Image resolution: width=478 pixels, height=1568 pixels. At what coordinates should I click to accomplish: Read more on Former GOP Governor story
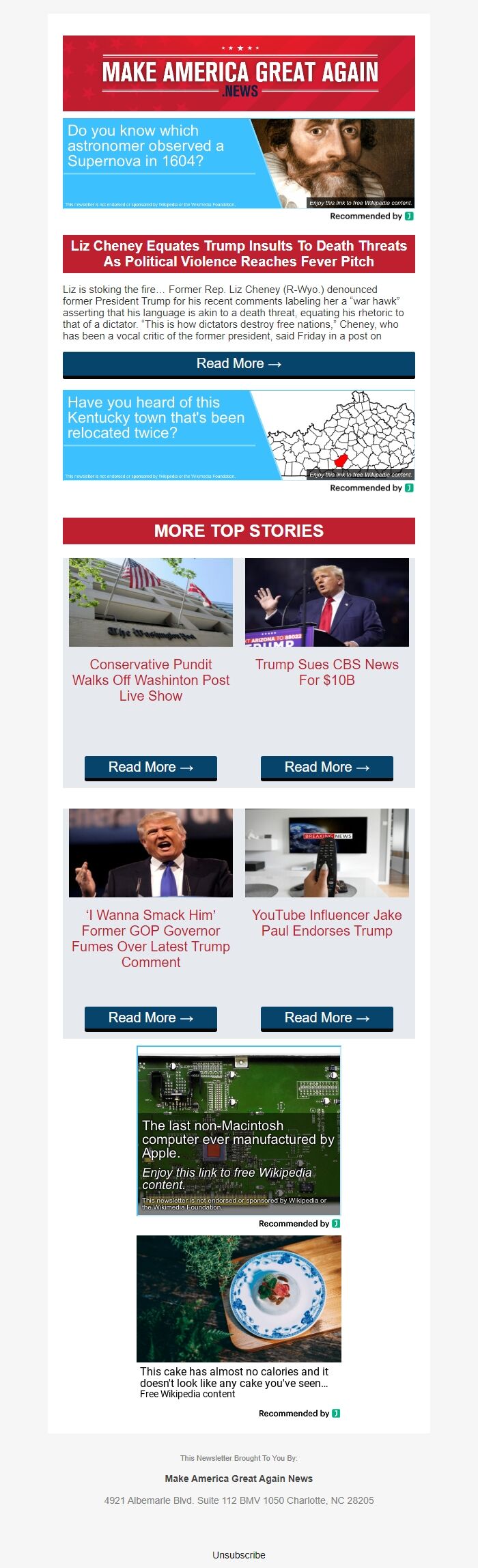pos(151,1018)
